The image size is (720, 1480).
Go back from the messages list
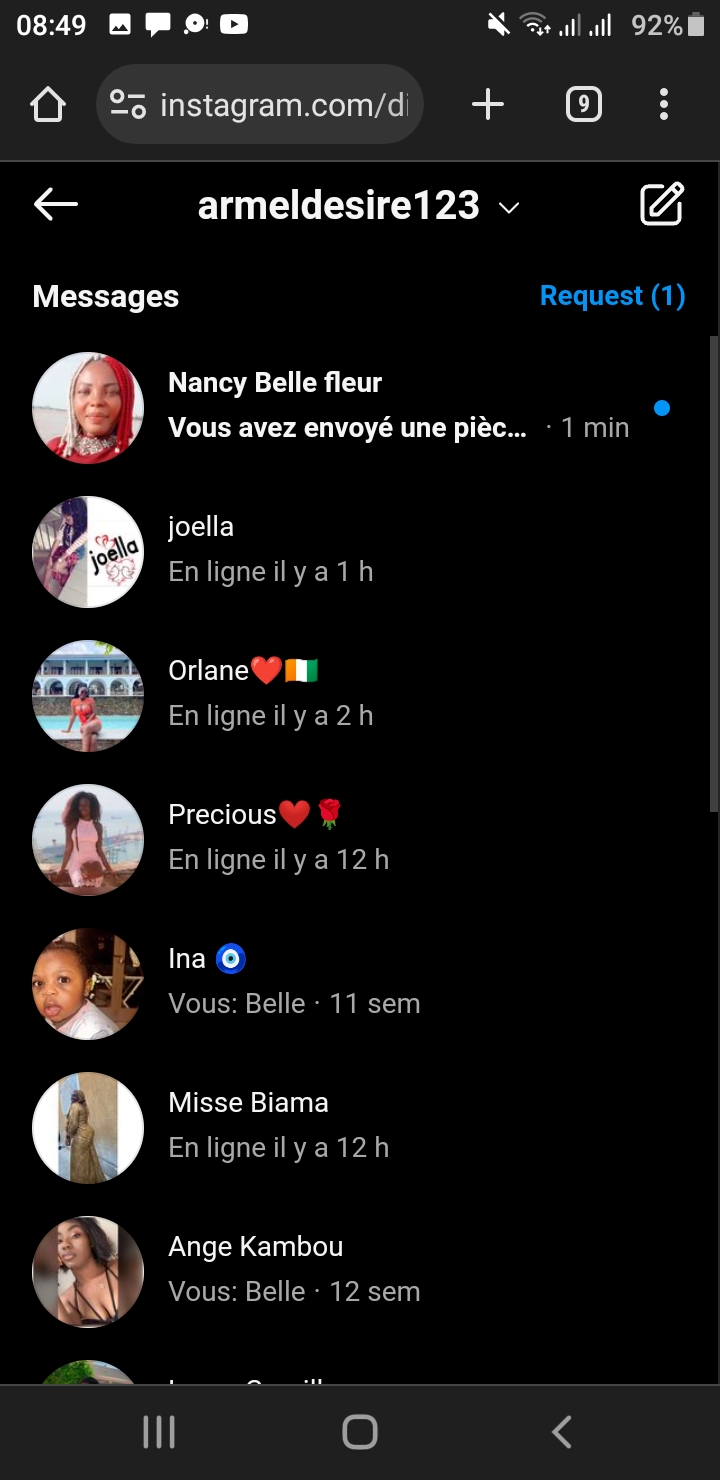pyautogui.click(x=55, y=205)
